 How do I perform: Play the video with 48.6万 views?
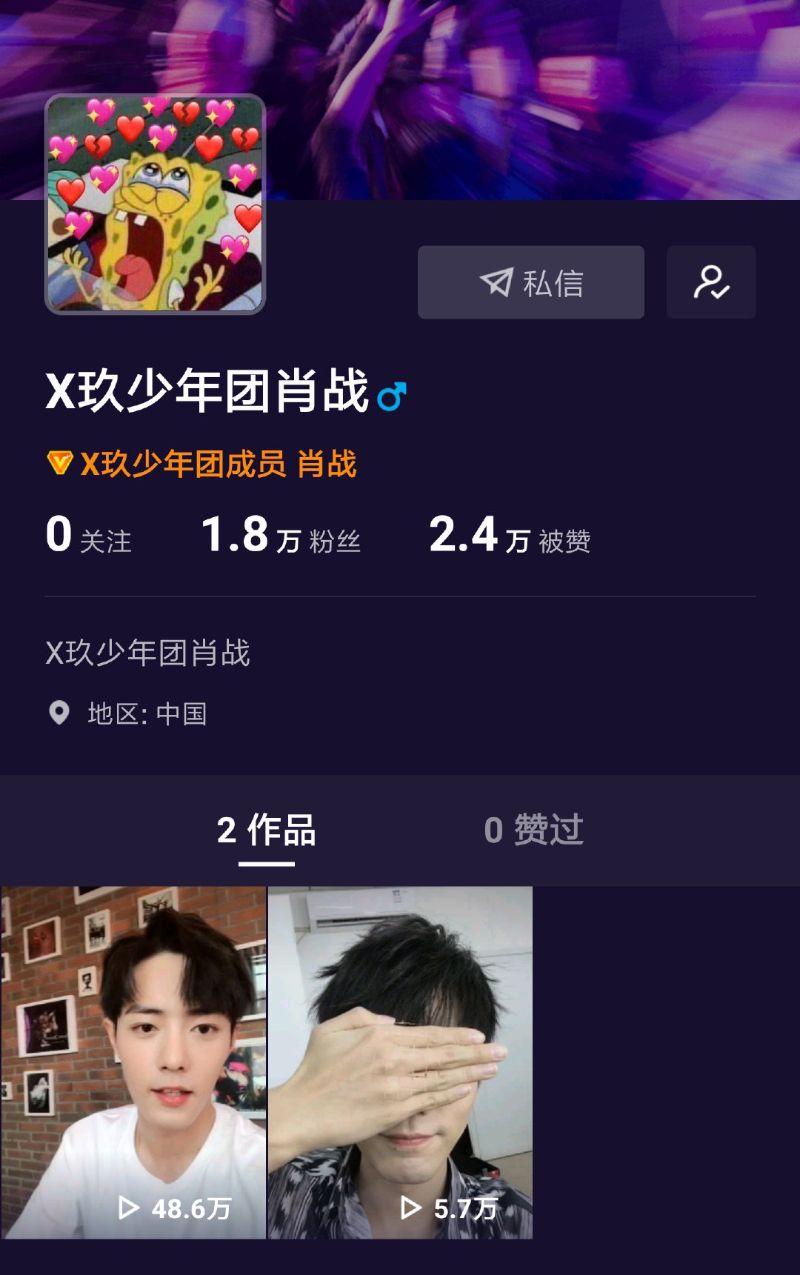point(134,1062)
